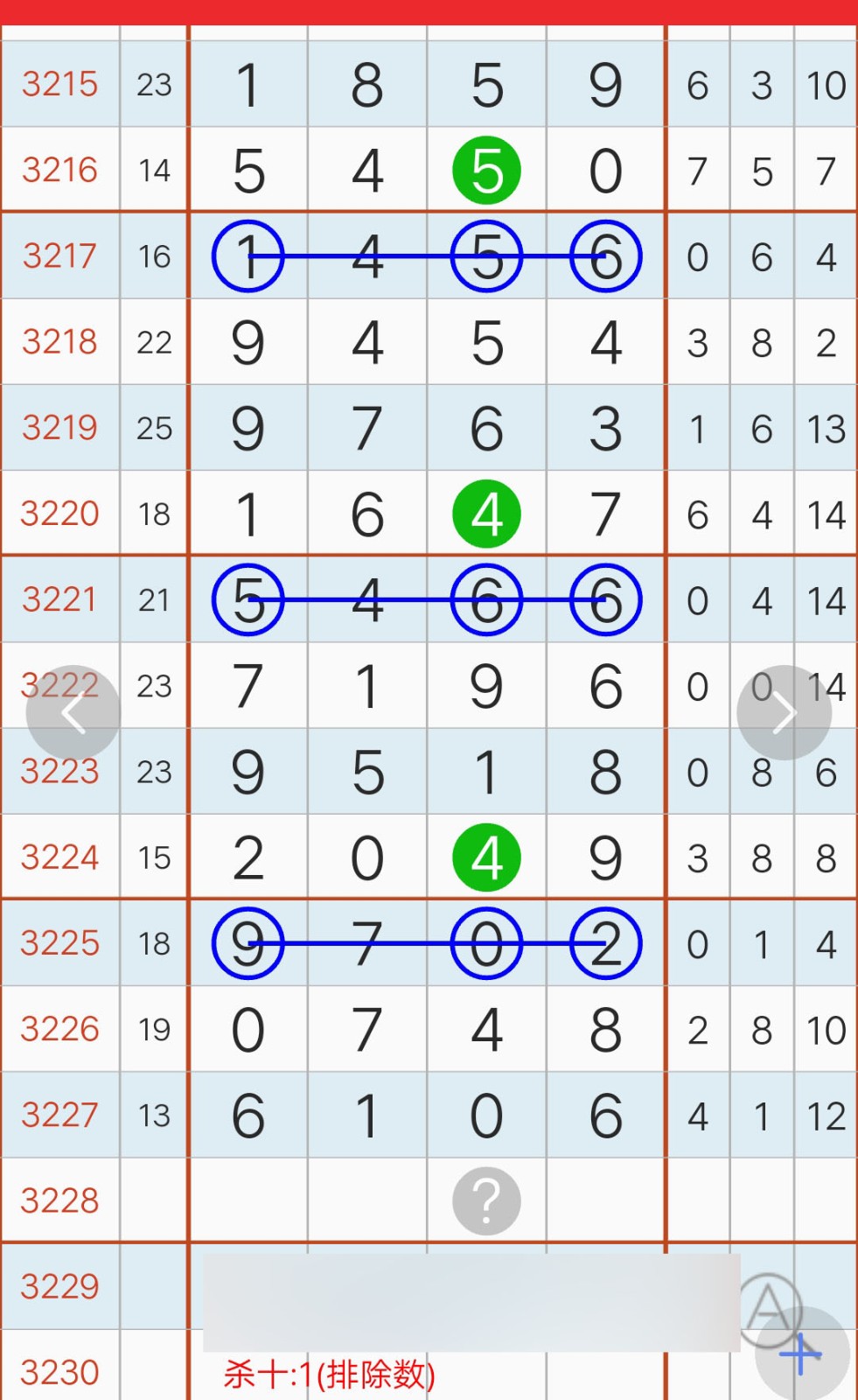
Task: Go to the previous page arrow
Action: point(73,713)
